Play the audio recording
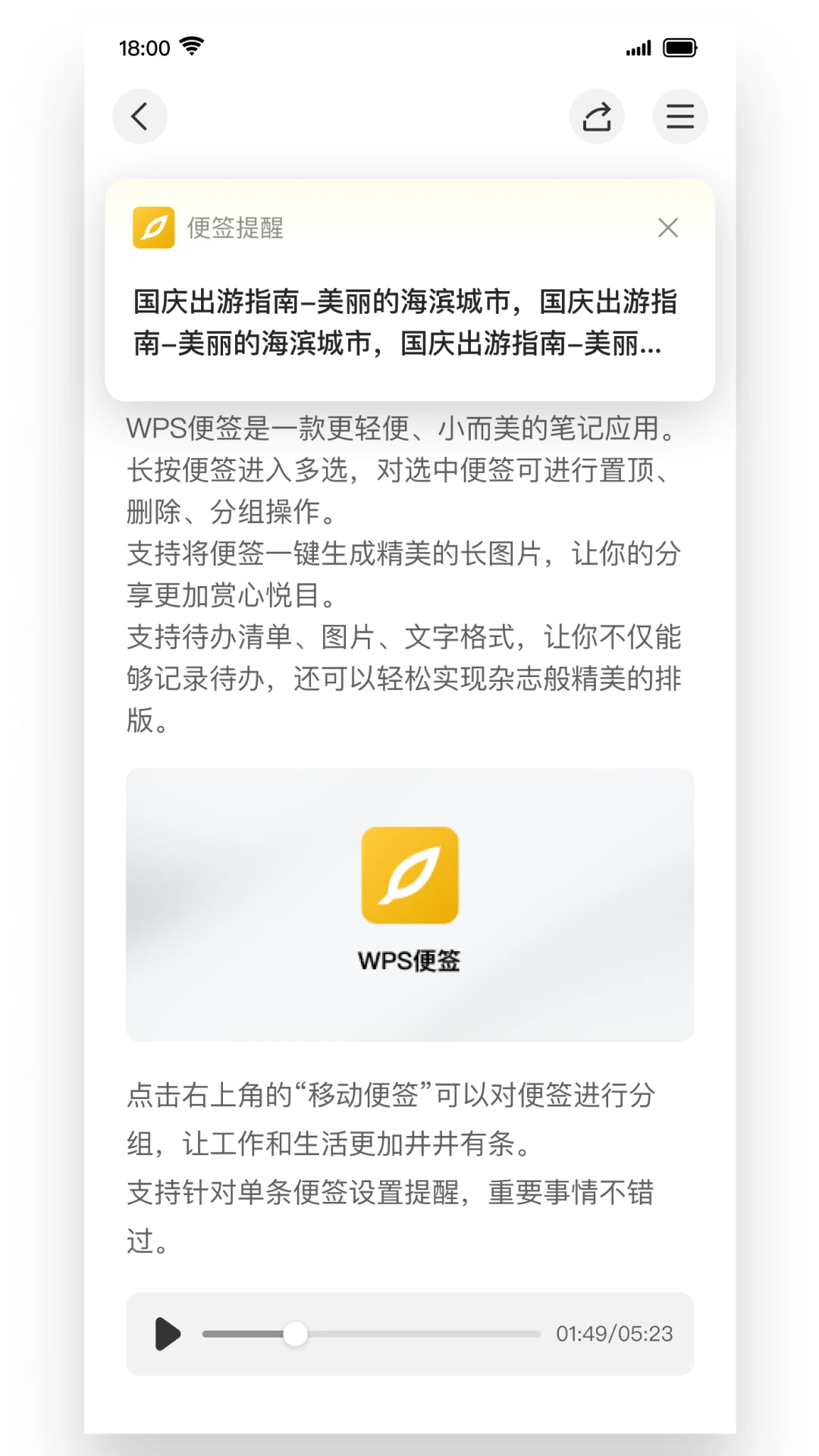 click(168, 1334)
